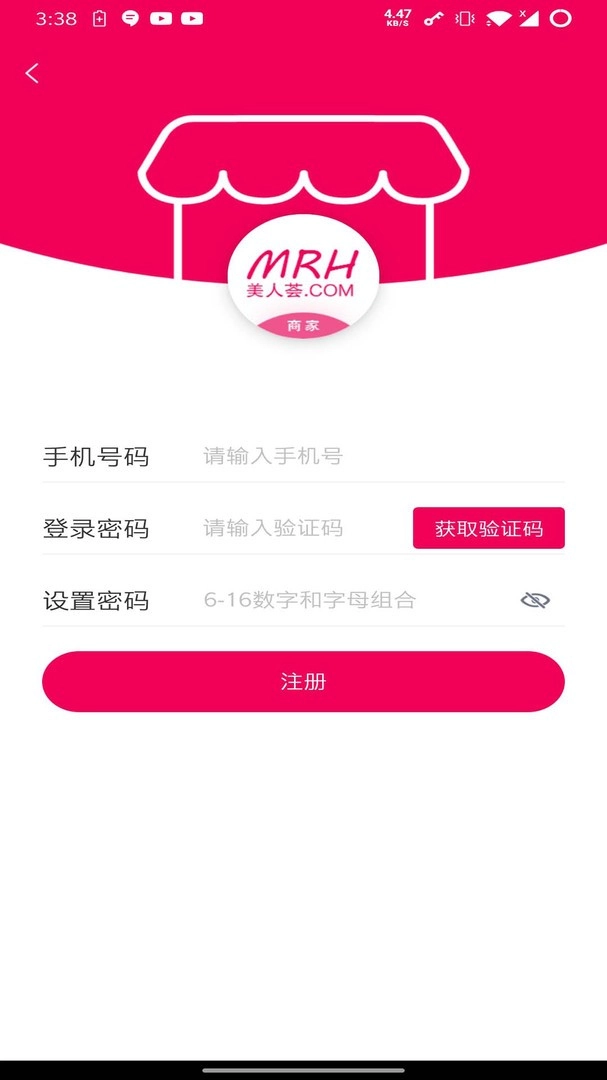This screenshot has width=607, height=1080.
Task: Go back using the top-left arrow
Action: tap(33, 73)
